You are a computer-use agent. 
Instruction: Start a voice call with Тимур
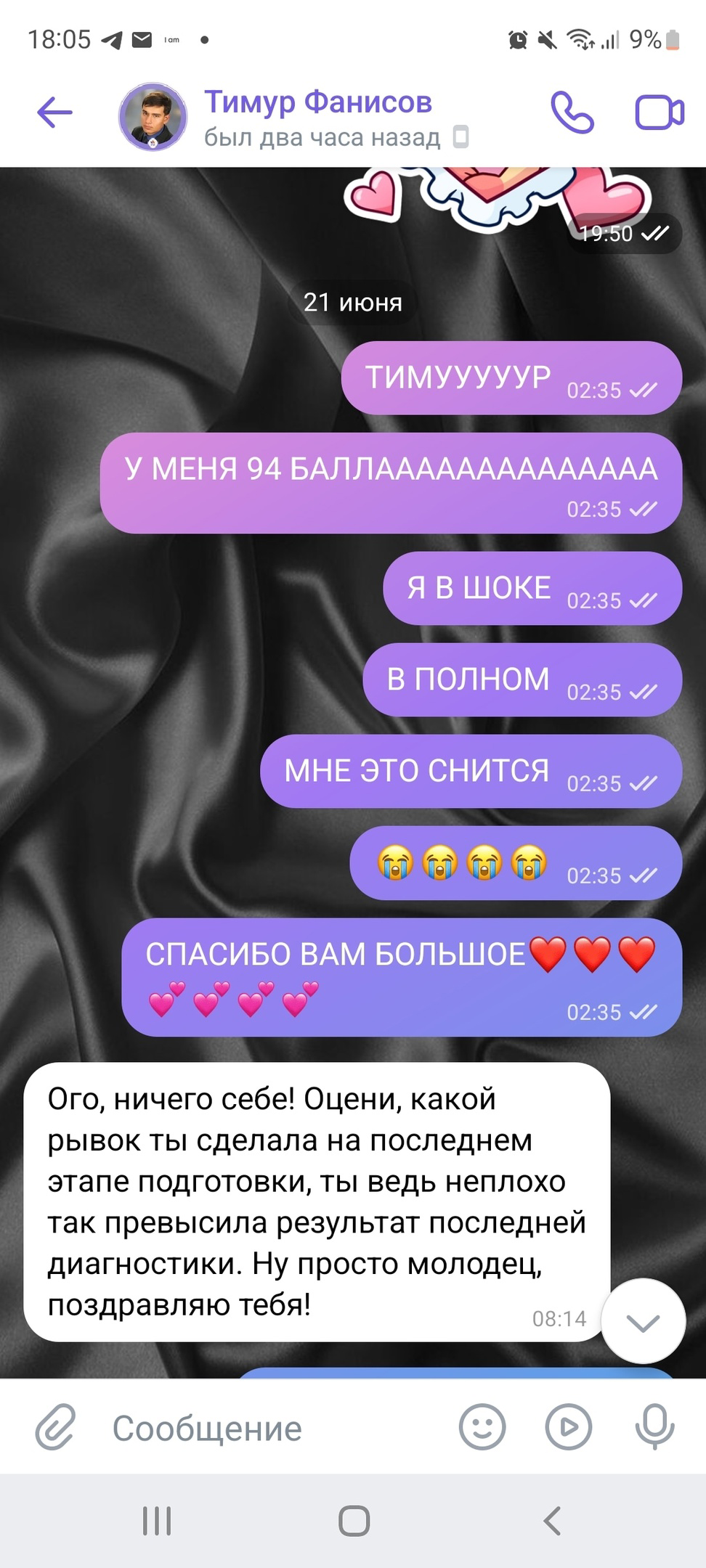572,113
